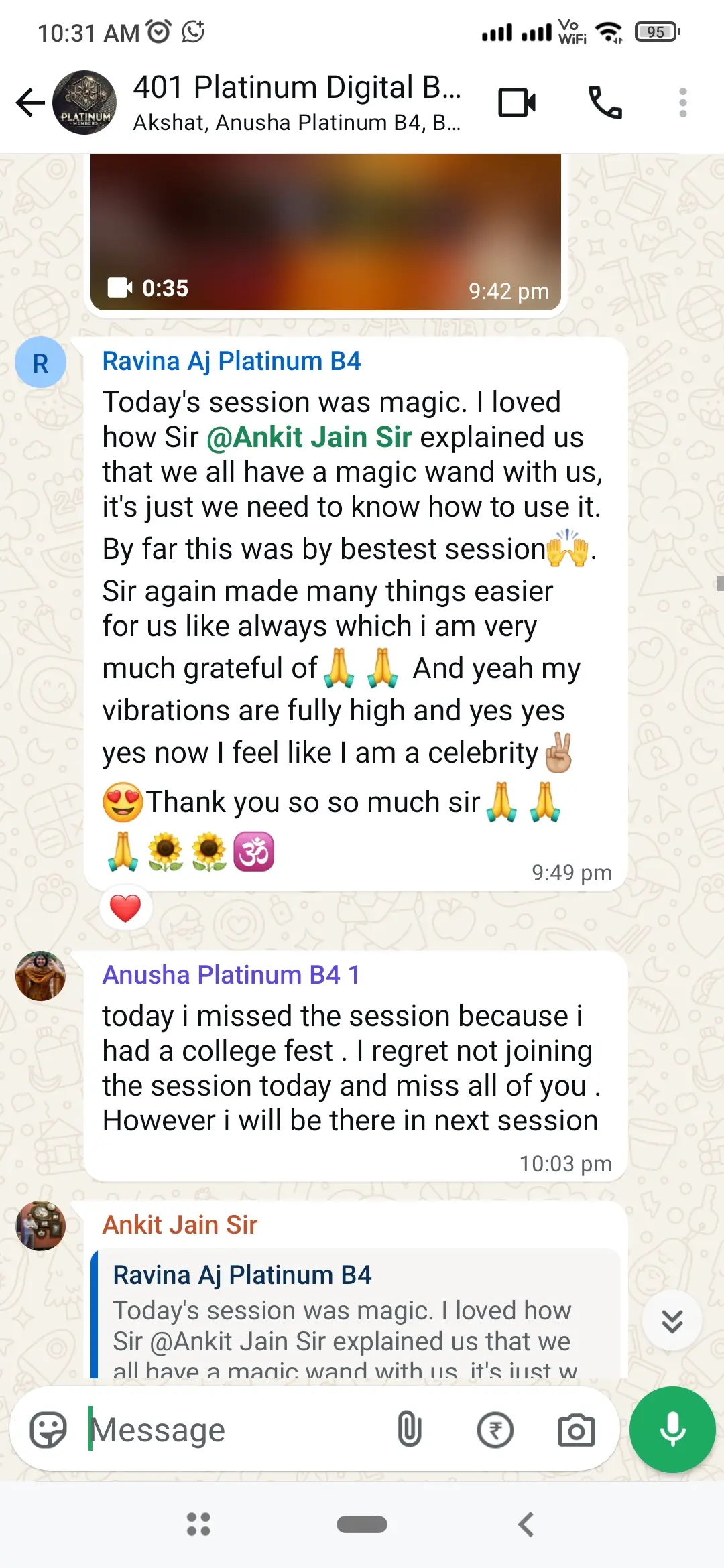View the heart reaction on Ravina's message
Screen dimensions: 724x1568
(x=125, y=909)
